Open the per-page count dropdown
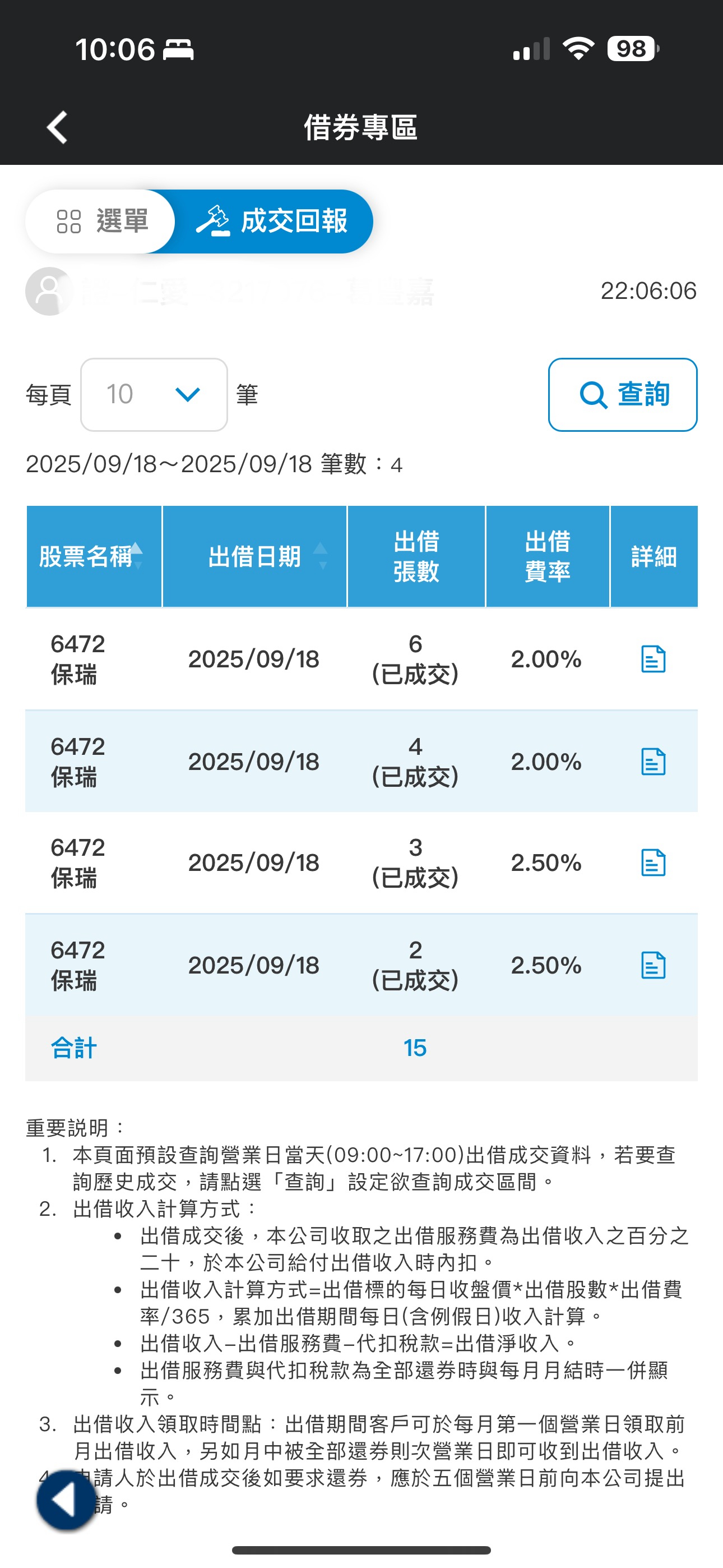 click(154, 394)
